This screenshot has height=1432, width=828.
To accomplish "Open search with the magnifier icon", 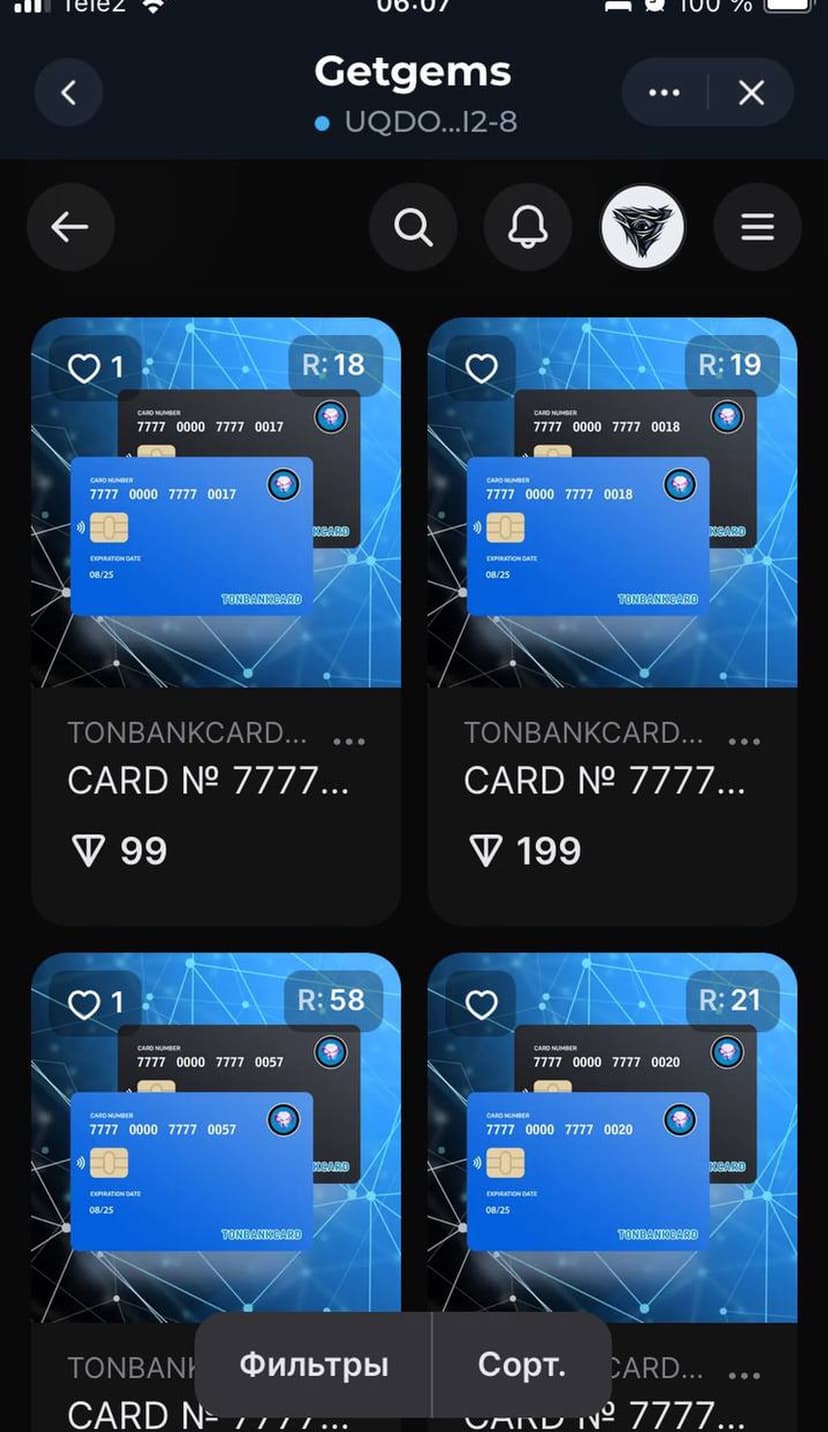I will click(413, 227).
